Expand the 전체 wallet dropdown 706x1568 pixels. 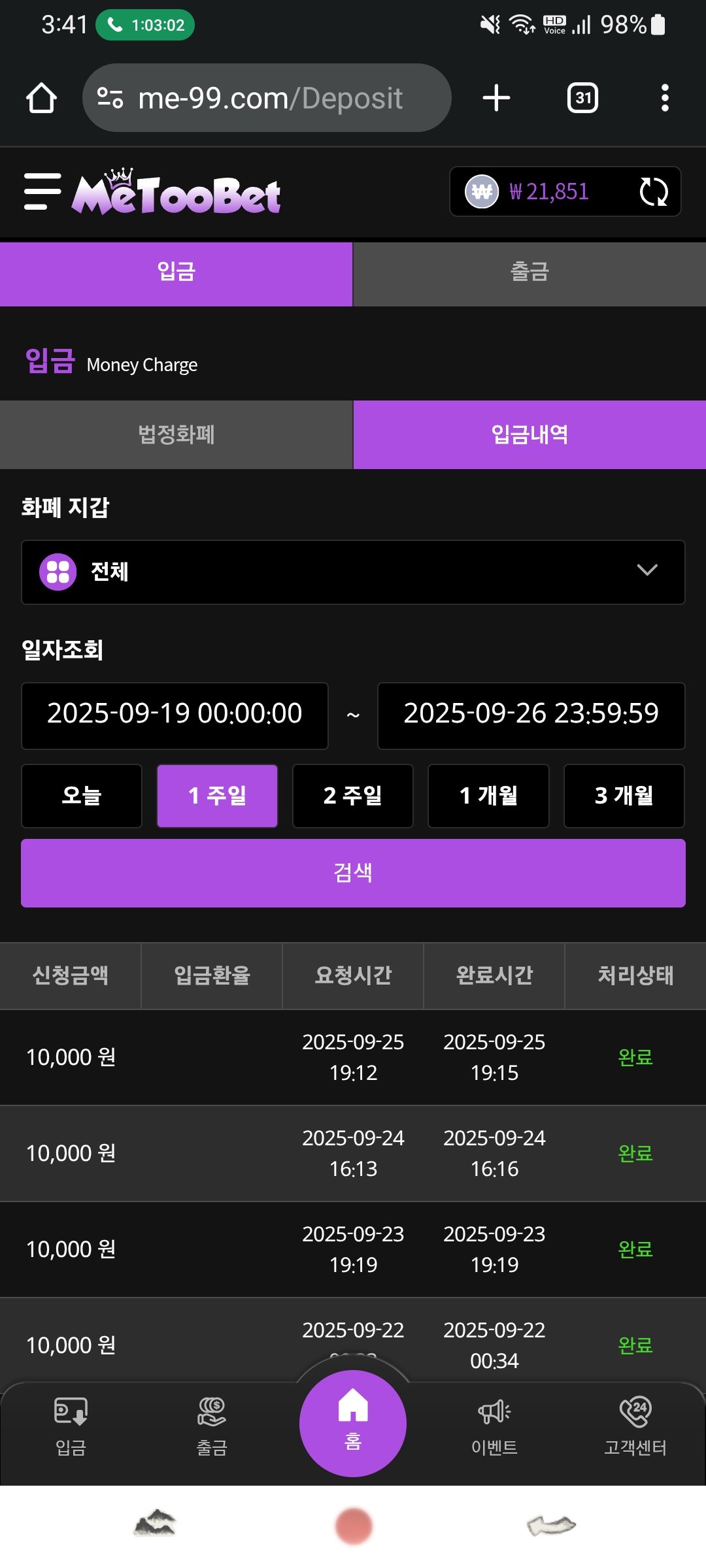tap(353, 572)
